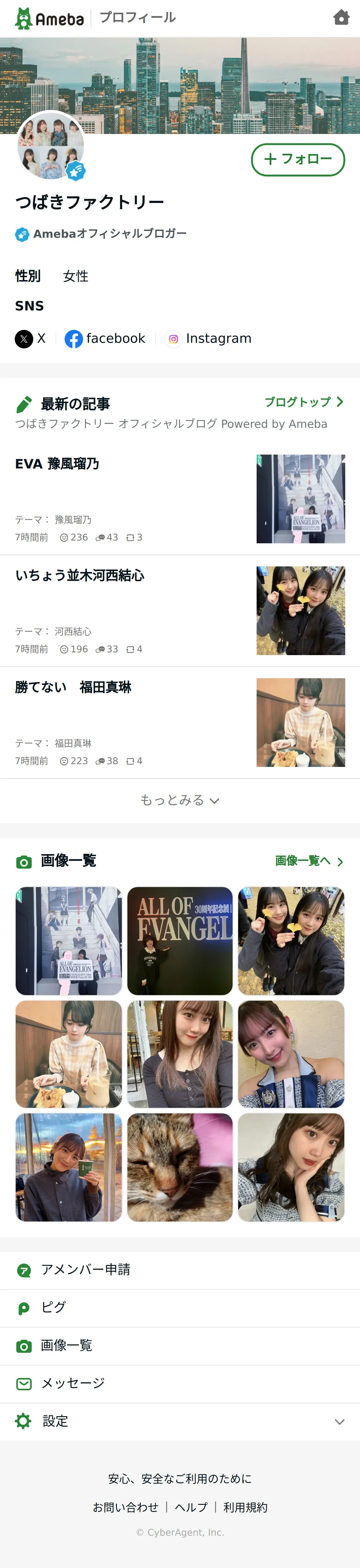This screenshot has height=1568, width=360.
Task: Open the sleeping cat photo
Action: click(x=180, y=1167)
